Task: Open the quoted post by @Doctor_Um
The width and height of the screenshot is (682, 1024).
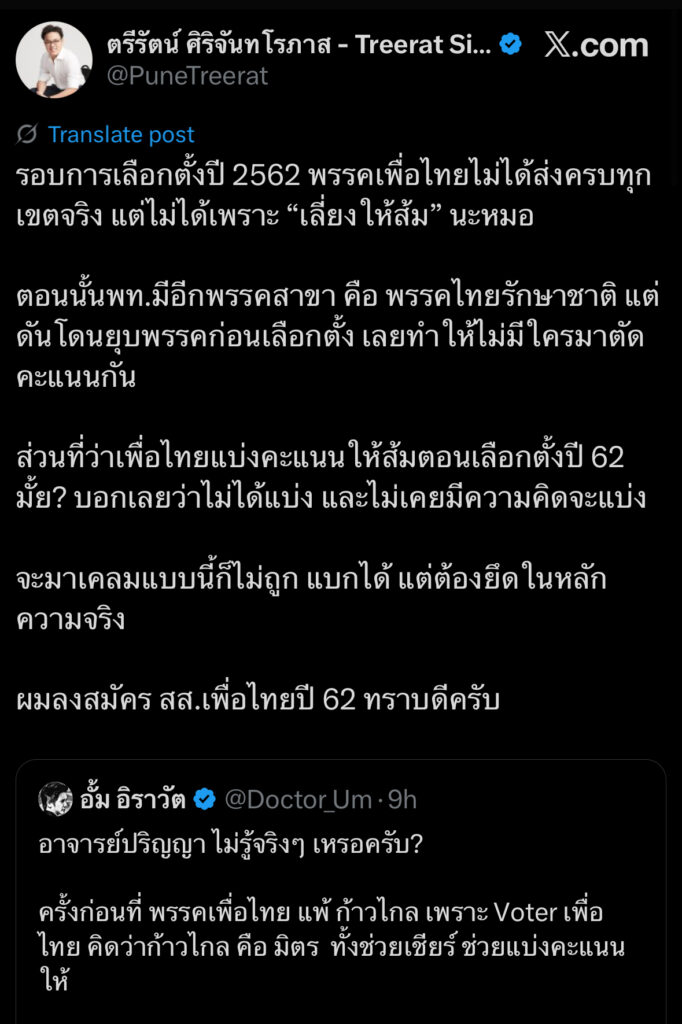Action: [x=340, y=900]
